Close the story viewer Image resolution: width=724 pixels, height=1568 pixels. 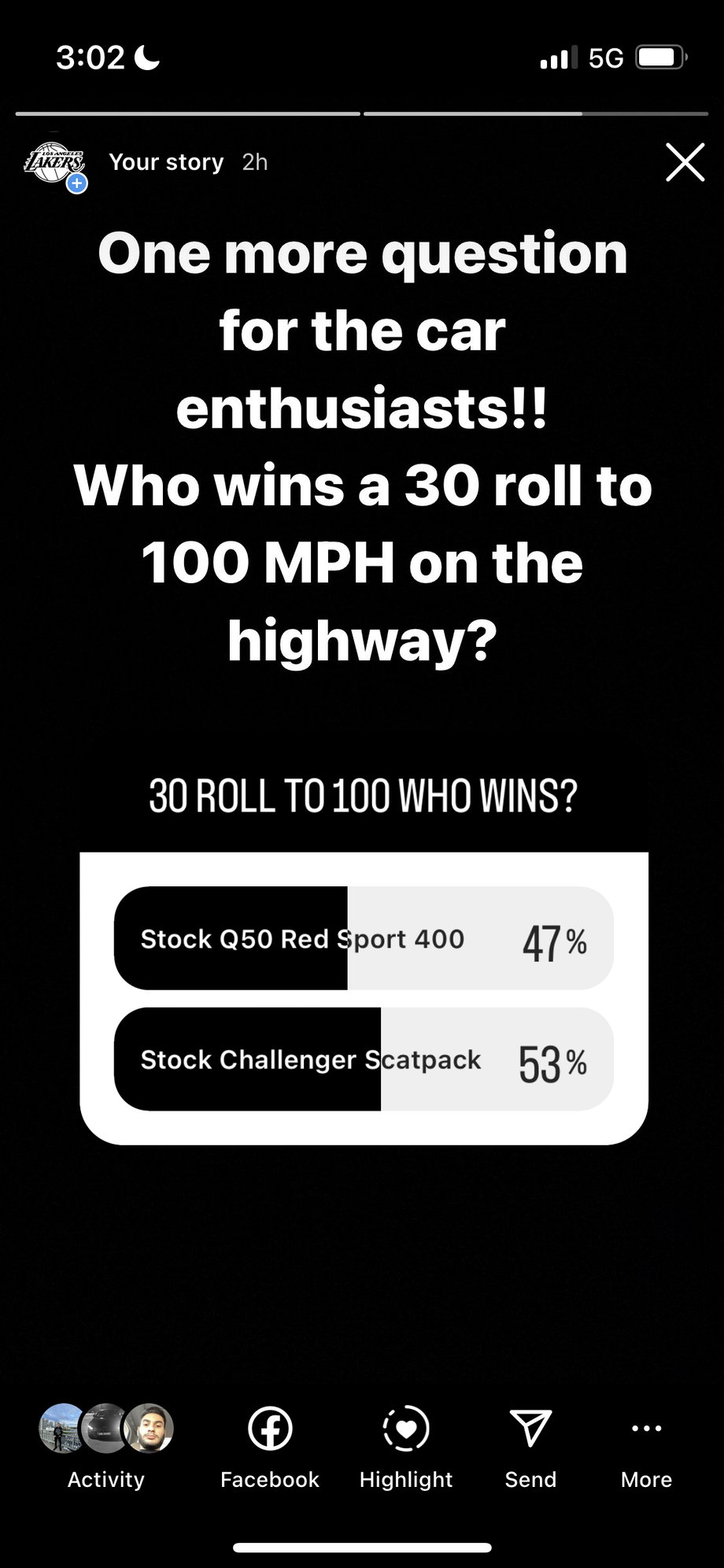685,162
